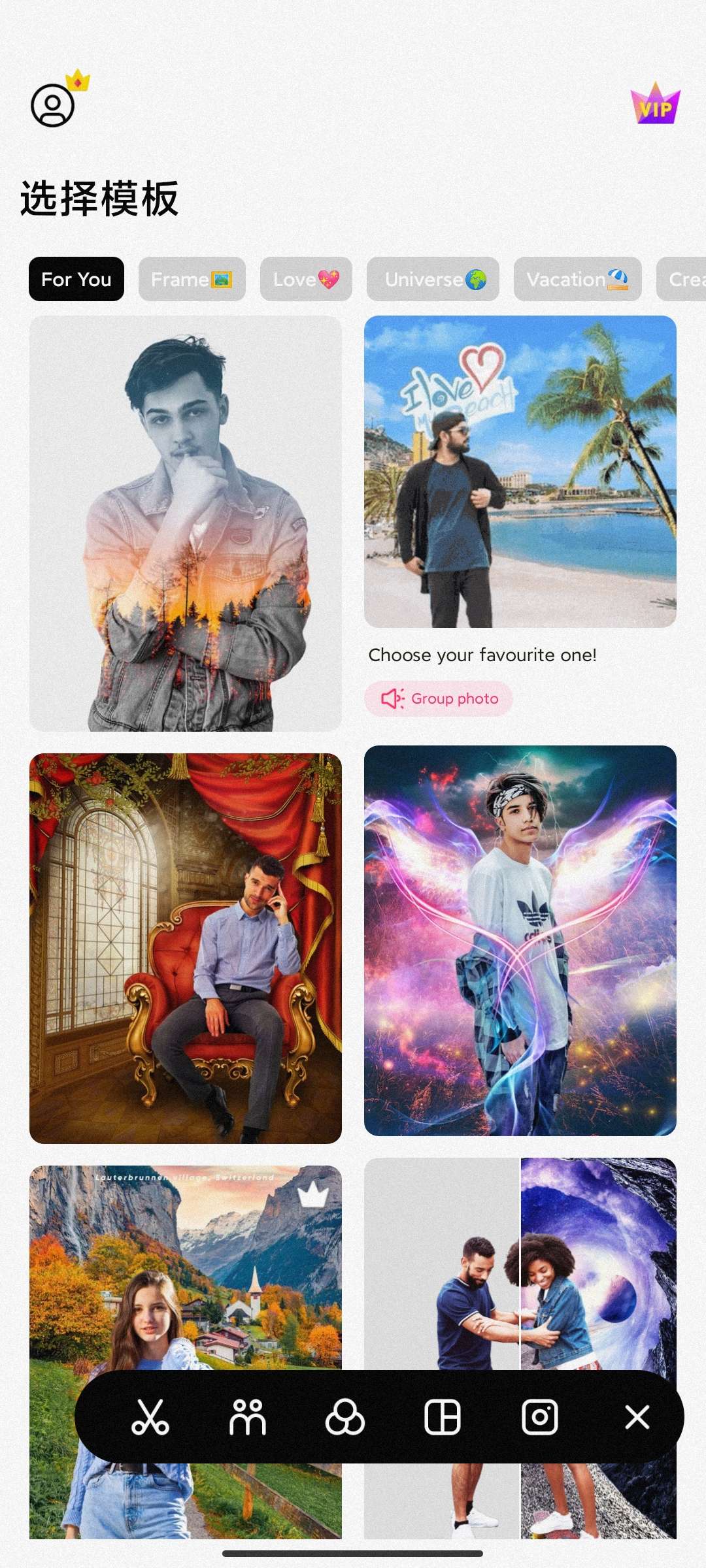
Task: Open the overlapping circles filter tool
Action: click(345, 1417)
